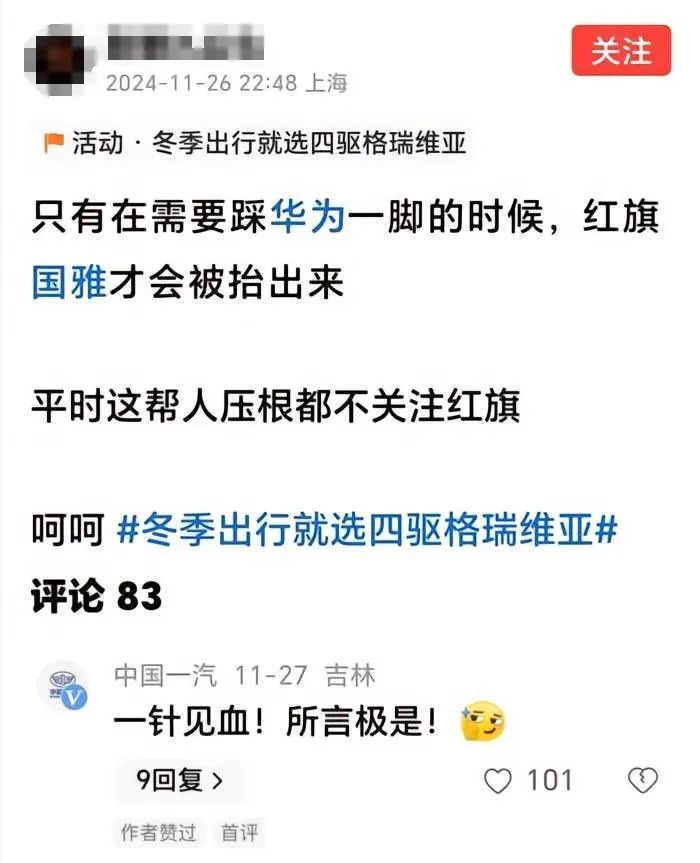Open the 华为 keyword link
The height and width of the screenshot is (863, 700).
pos(307,217)
